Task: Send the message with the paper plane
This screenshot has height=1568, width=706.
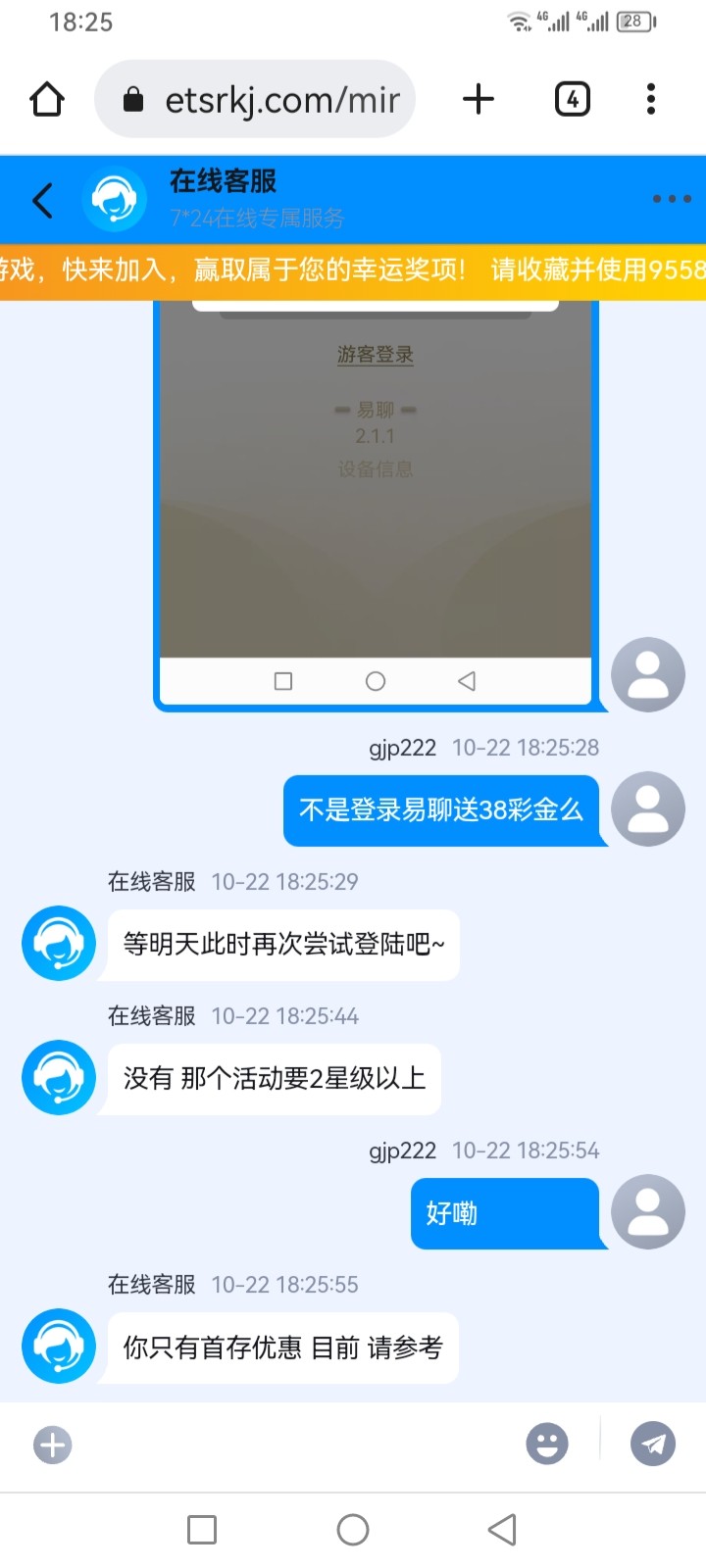Action: tap(653, 1445)
